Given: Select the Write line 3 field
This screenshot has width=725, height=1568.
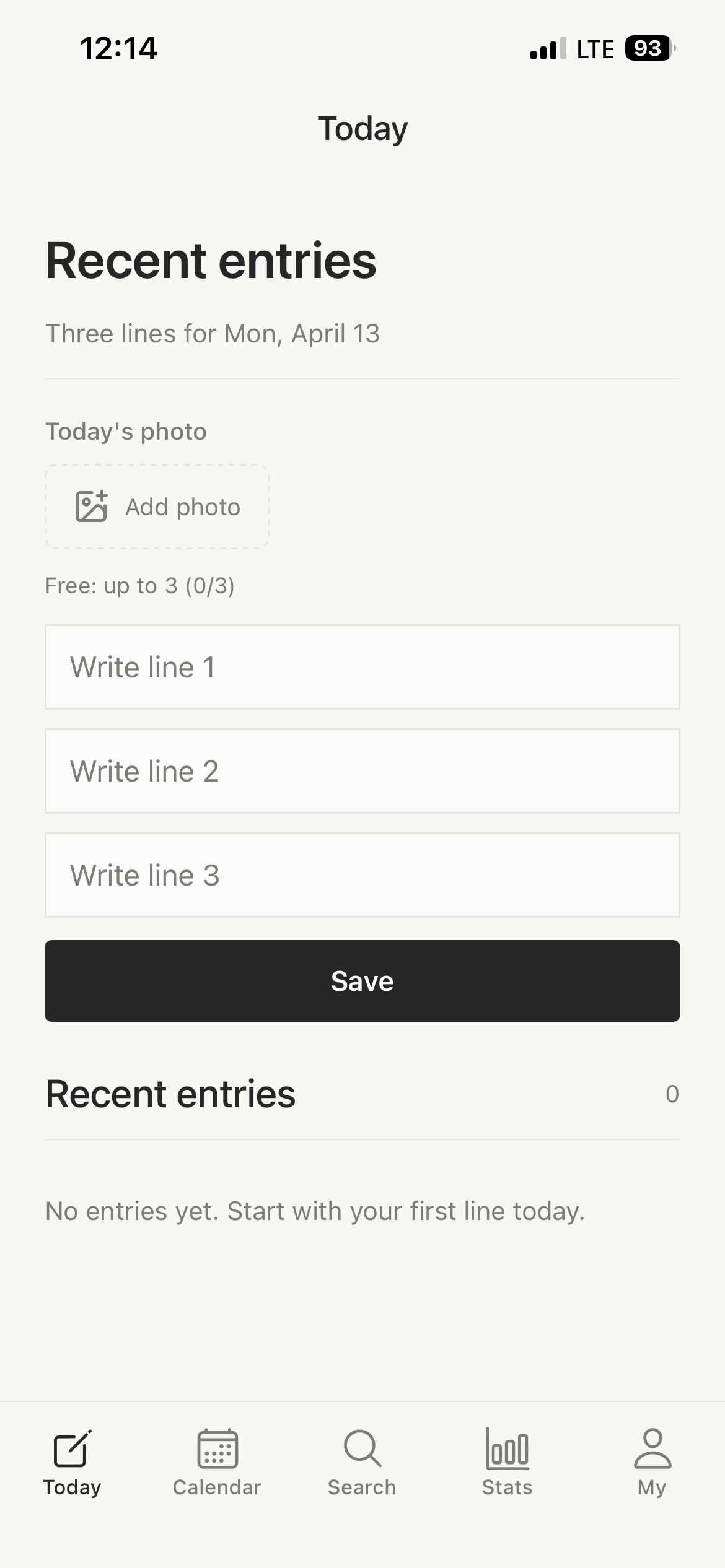Looking at the screenshot, I should 362,875.
